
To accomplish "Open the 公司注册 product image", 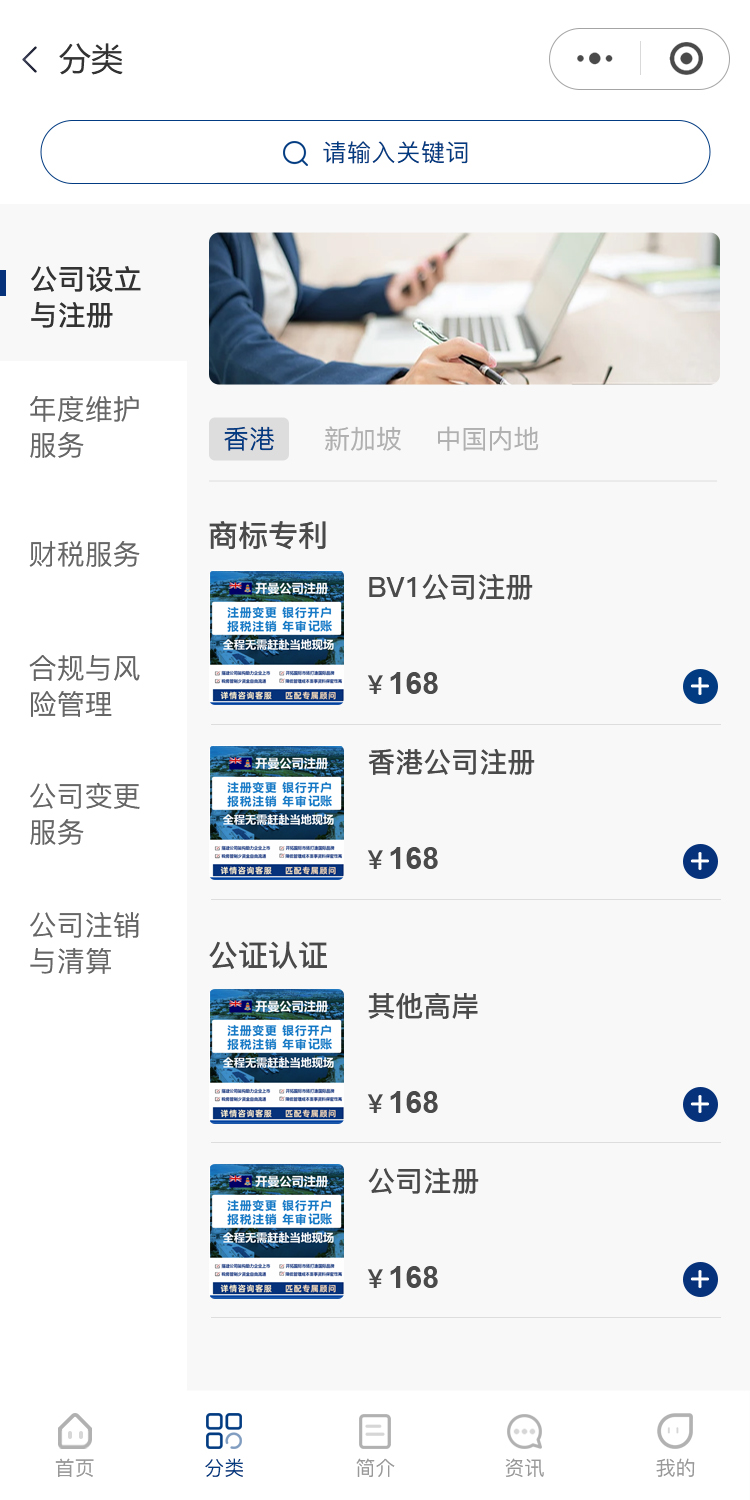I will click(x=277, y=1231).
